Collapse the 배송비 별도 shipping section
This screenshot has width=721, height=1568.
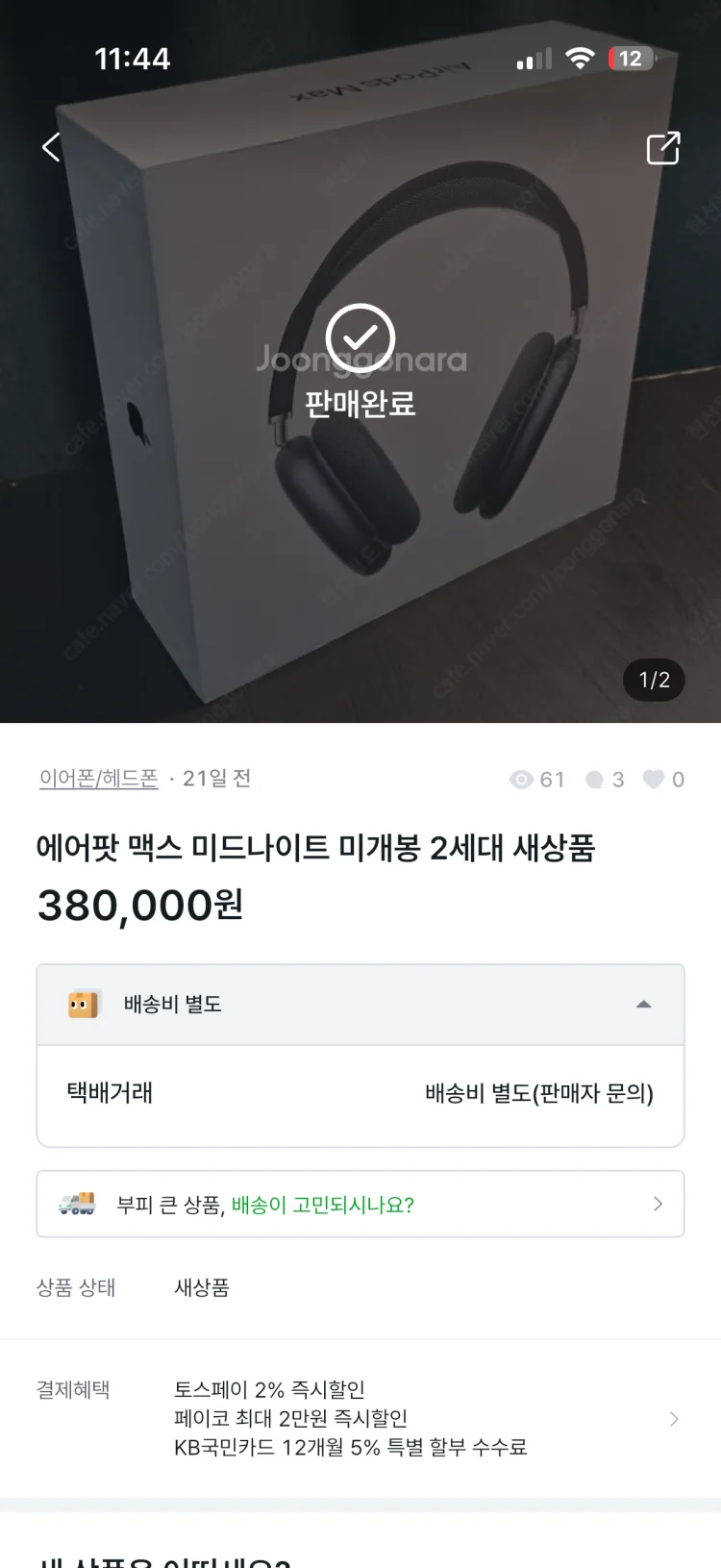click(x=643, y=1005)
